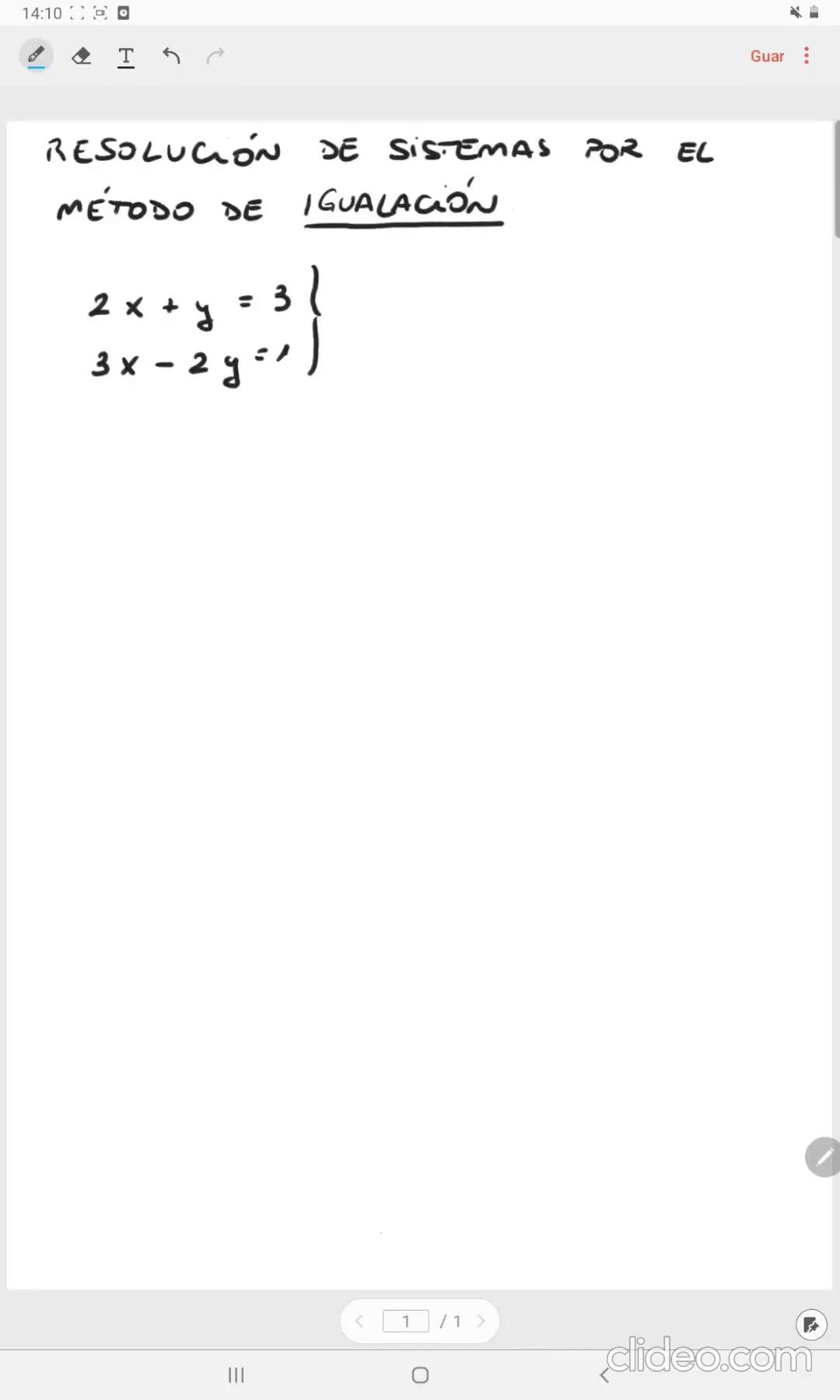The image size is (840, 1400).
Task: Go to the previous page
Action: click(359, 1321)
